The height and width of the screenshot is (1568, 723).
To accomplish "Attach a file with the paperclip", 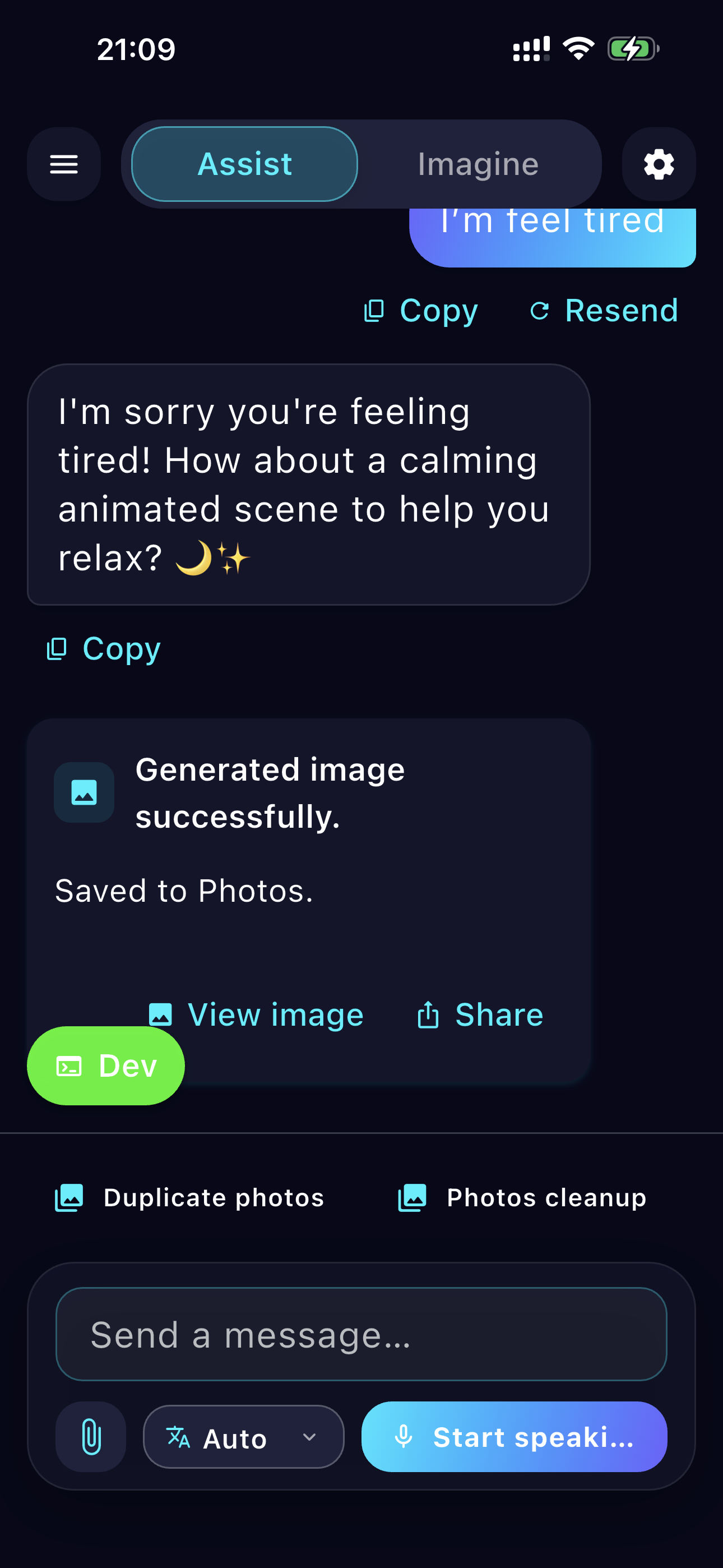I will point(91,1437).
